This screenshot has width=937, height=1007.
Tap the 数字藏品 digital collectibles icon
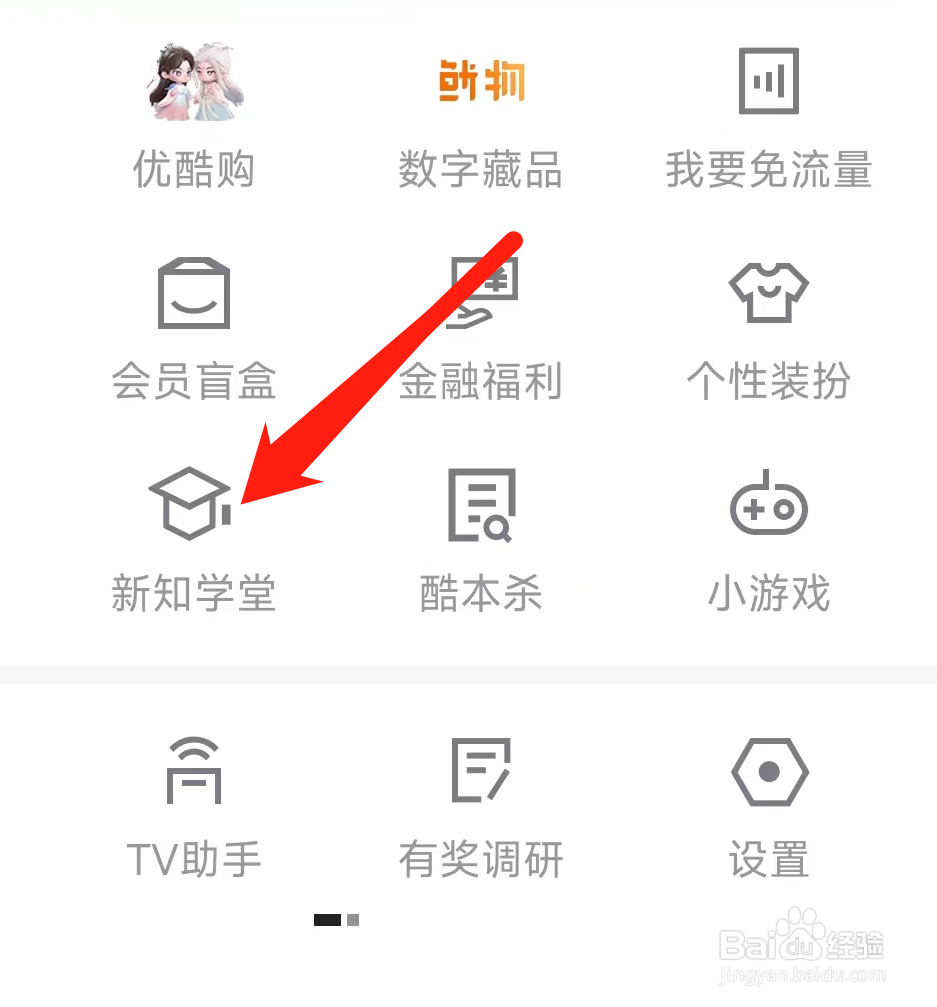[x=481, y=80]
